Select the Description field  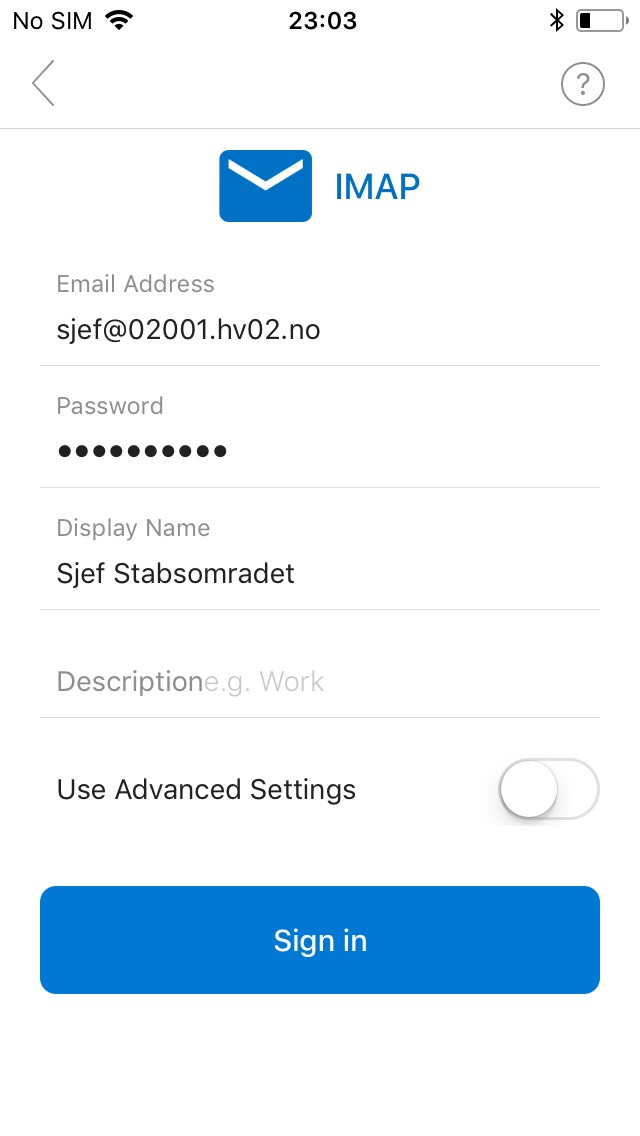320,682
